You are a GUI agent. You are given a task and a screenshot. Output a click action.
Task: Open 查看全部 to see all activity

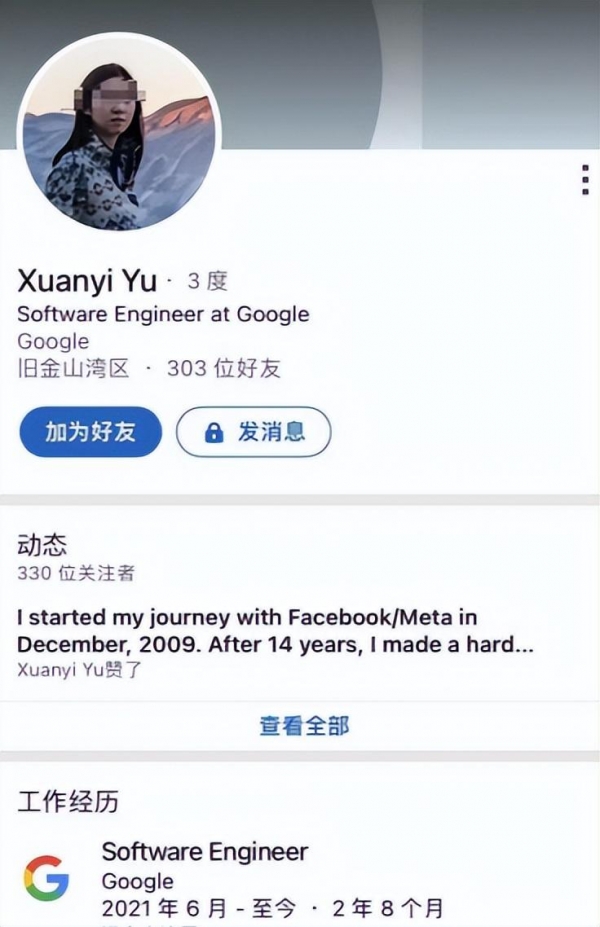[304, 725]
